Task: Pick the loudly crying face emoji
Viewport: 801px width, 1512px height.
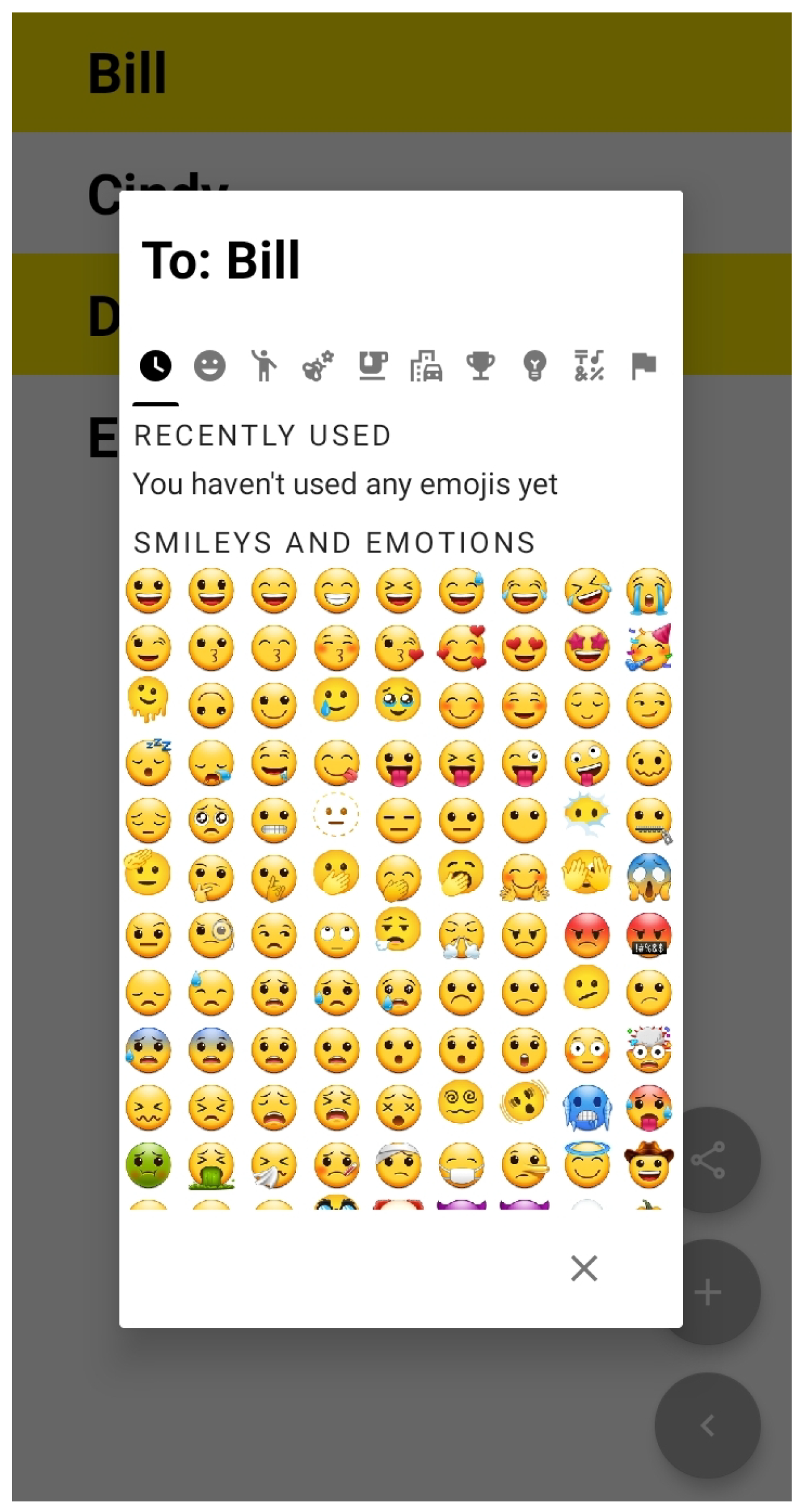Action: (649, 590)
